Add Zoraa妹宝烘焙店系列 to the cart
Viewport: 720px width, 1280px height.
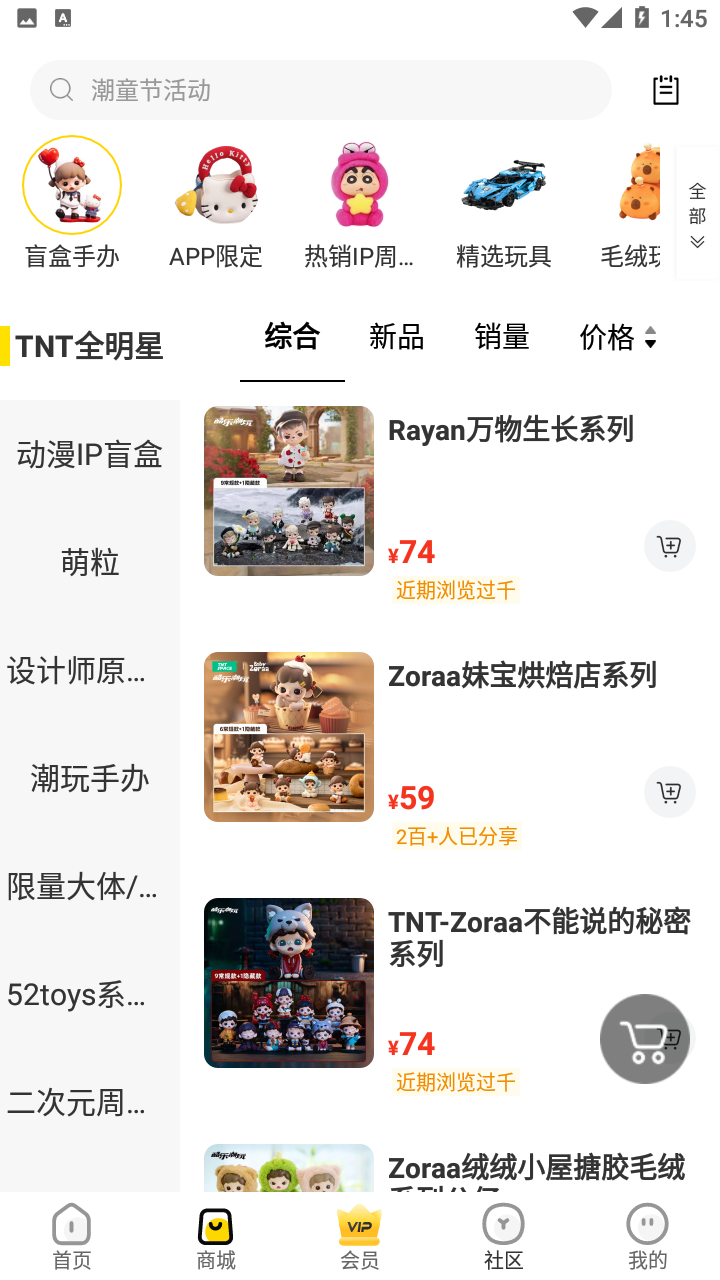pos(669,792)
